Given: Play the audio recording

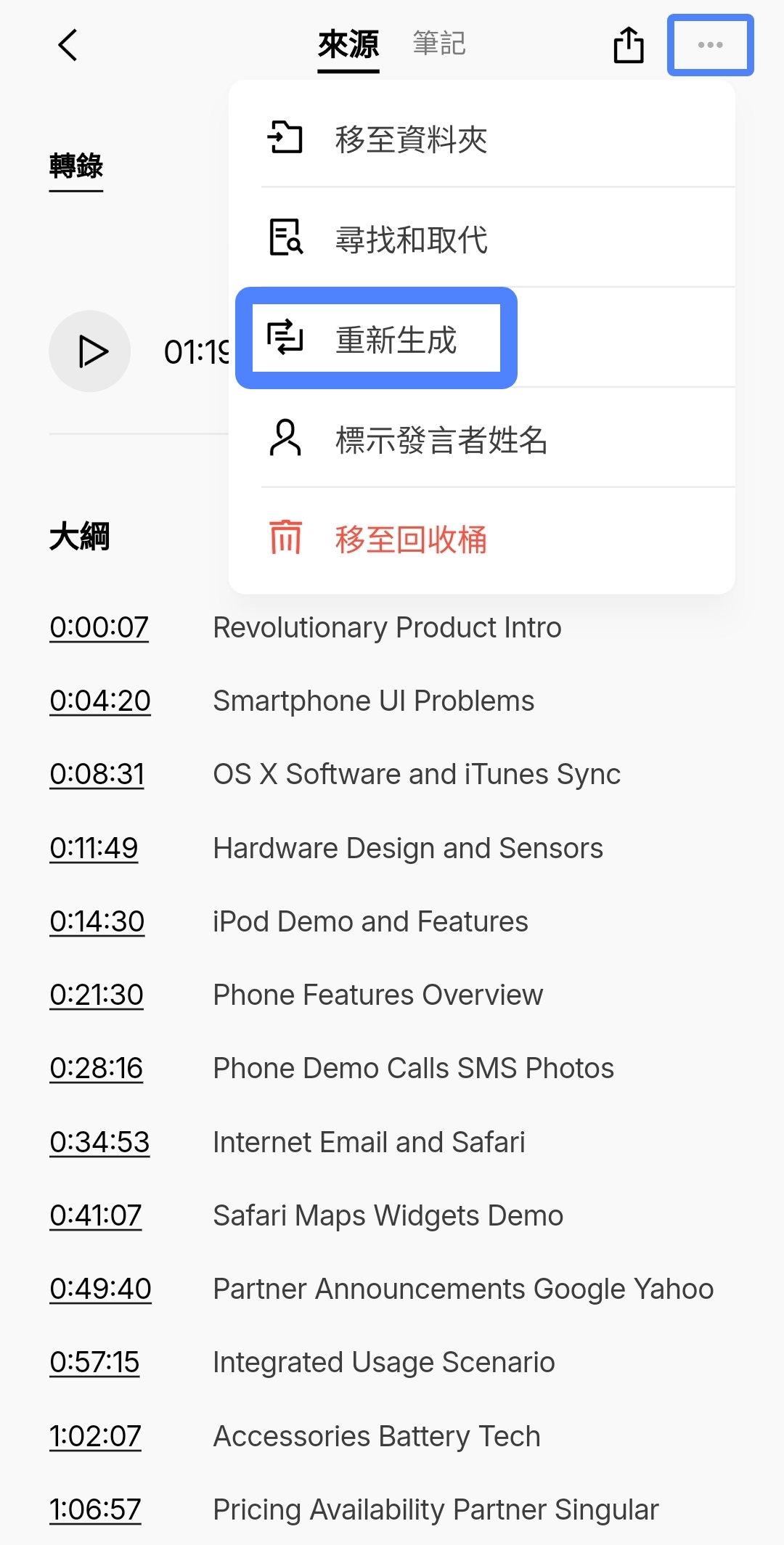Looking at the screenshot, I should pos(90,351).
